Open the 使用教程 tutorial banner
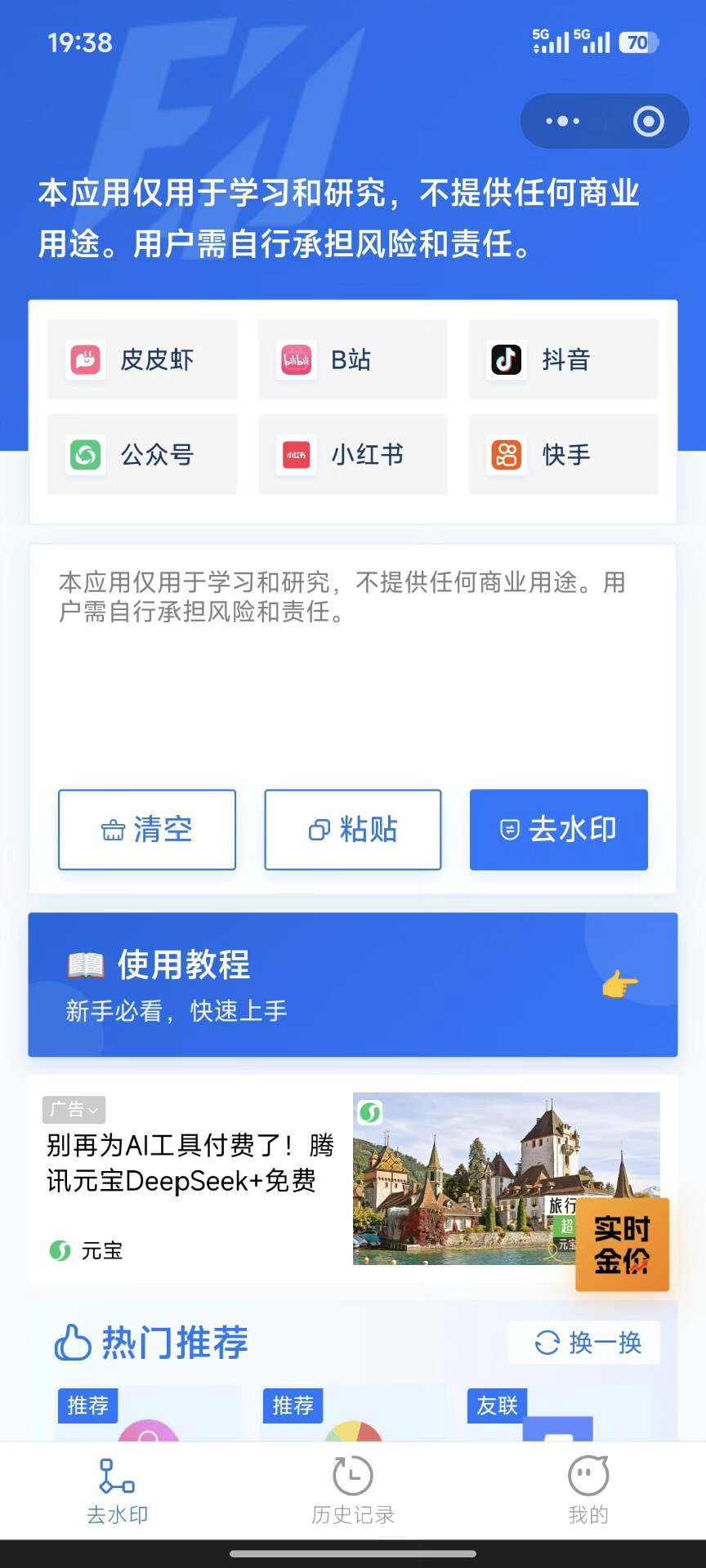This screenshot has width=706, height=1568. (352, 985)
